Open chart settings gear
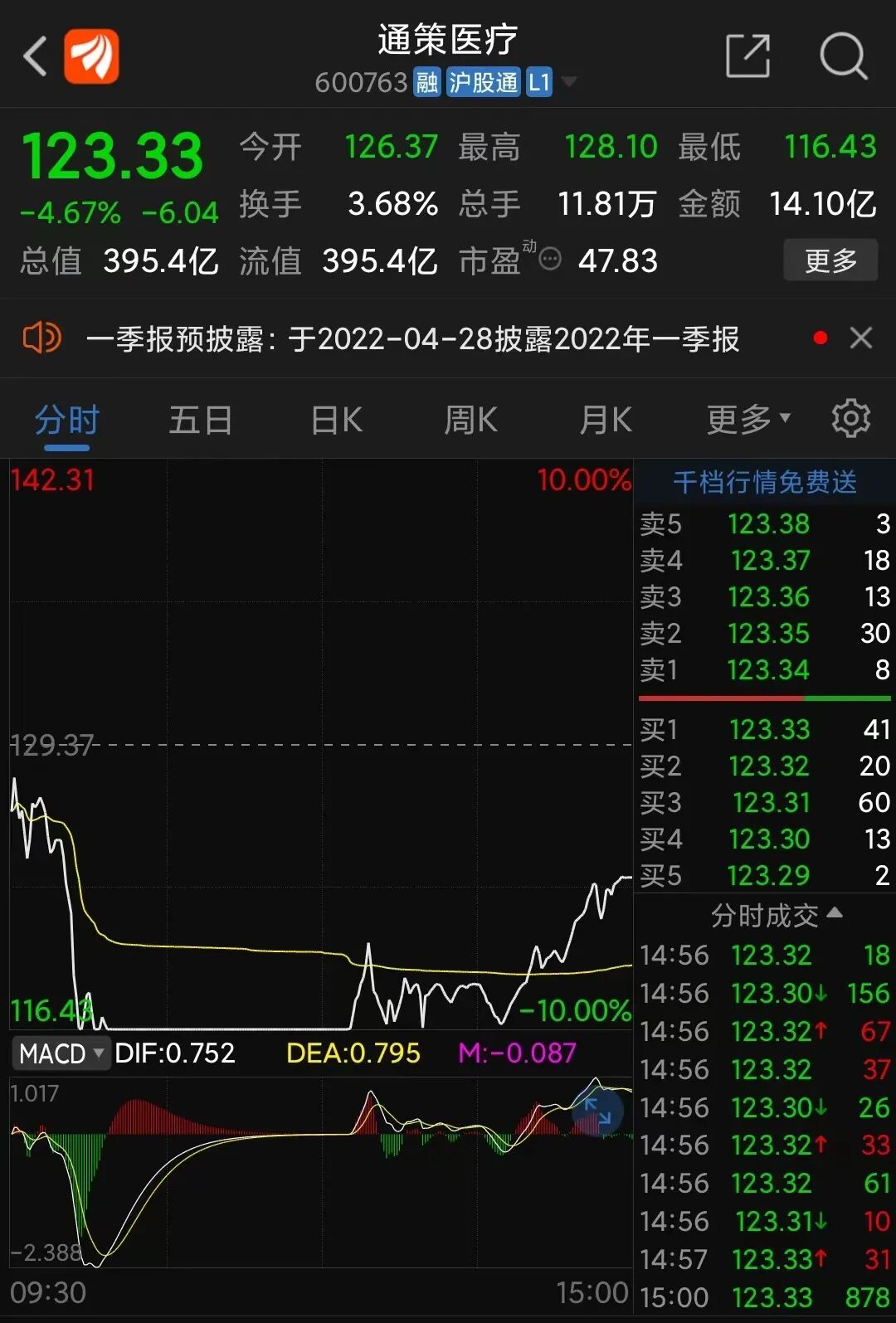The image size is (896, 1323). click(x=851, y=418)
